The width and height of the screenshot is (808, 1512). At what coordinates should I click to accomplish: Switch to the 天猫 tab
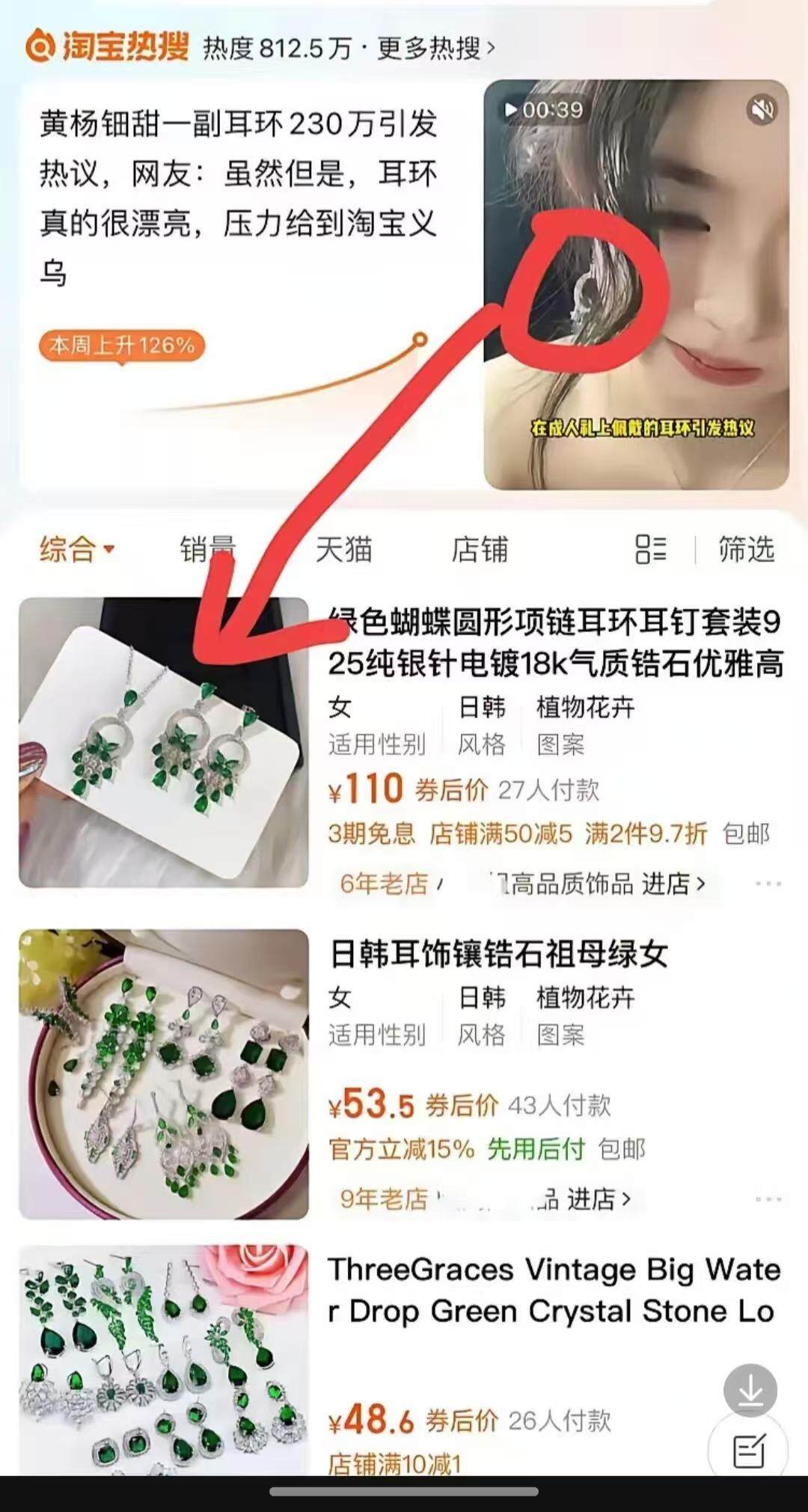click(x=343, y=549)
